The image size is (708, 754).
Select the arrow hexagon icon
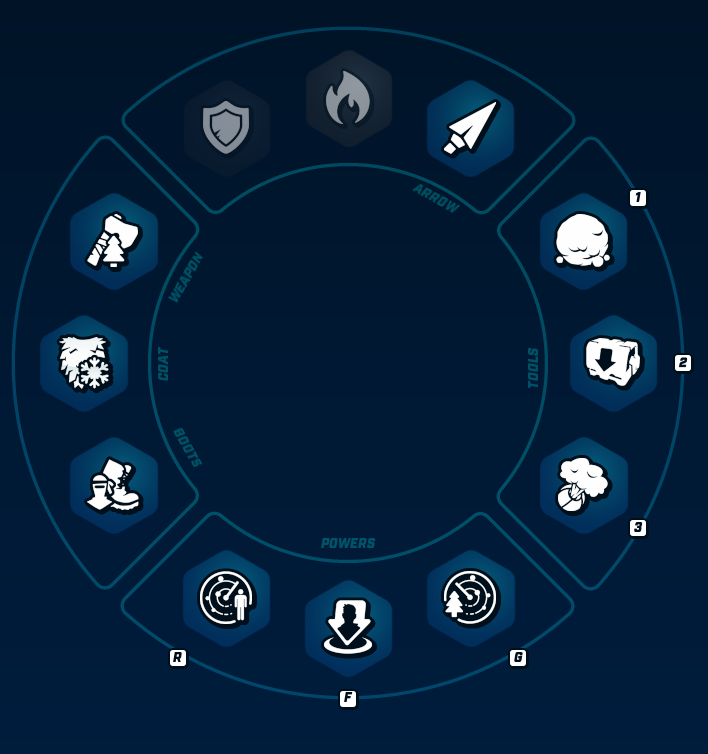coord(470,128)
